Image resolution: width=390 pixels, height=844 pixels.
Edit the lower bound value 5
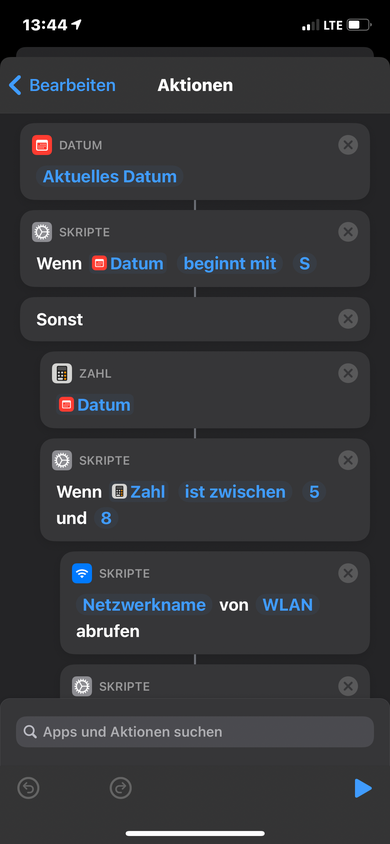[x=314, y=491]
